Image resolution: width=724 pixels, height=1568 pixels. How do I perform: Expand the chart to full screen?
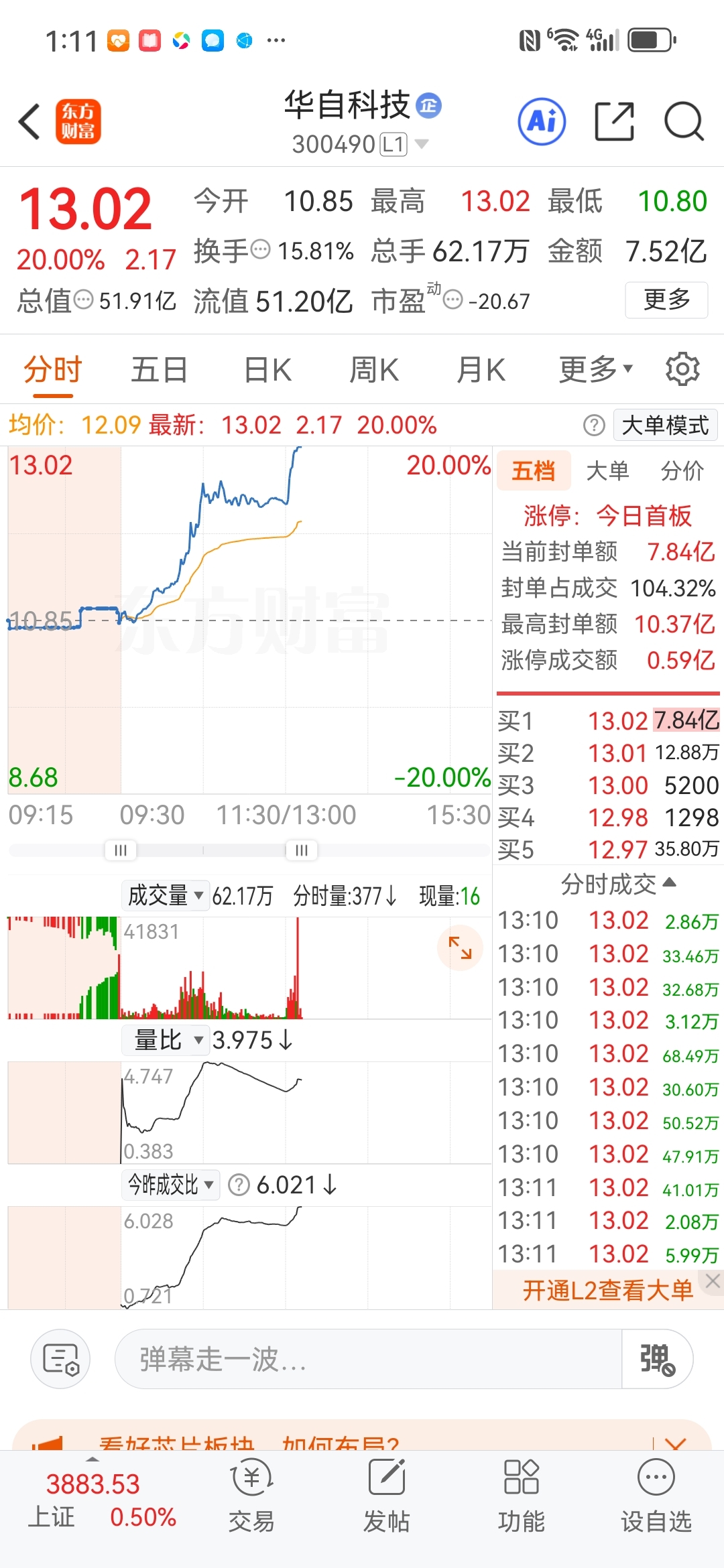(x=460, y=948)
